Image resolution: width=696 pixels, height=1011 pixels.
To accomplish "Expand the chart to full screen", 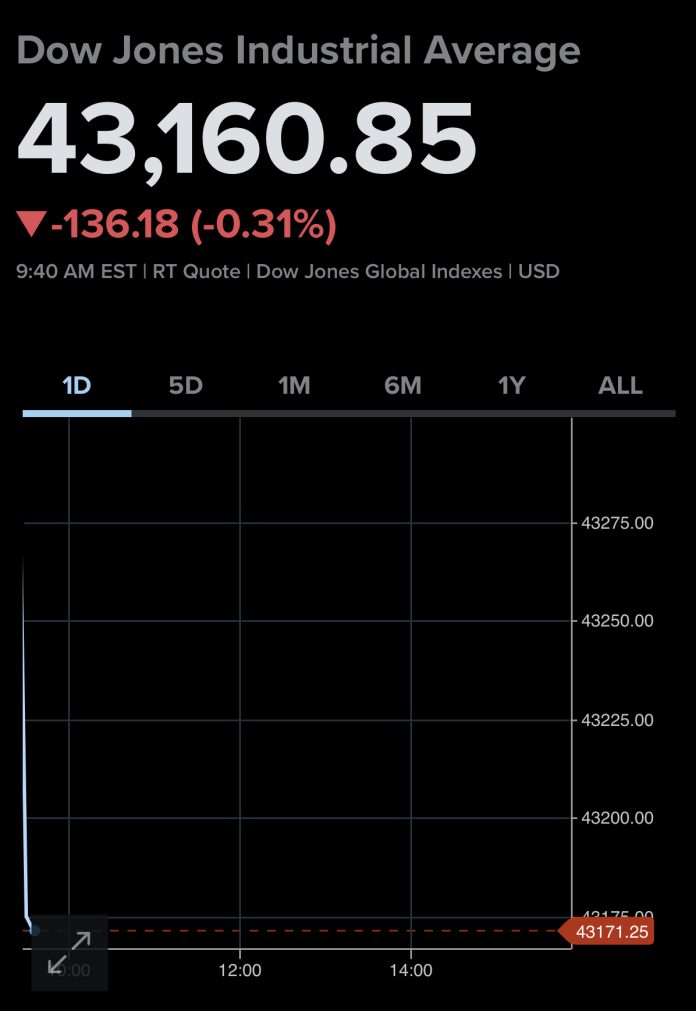I will 69,952.
